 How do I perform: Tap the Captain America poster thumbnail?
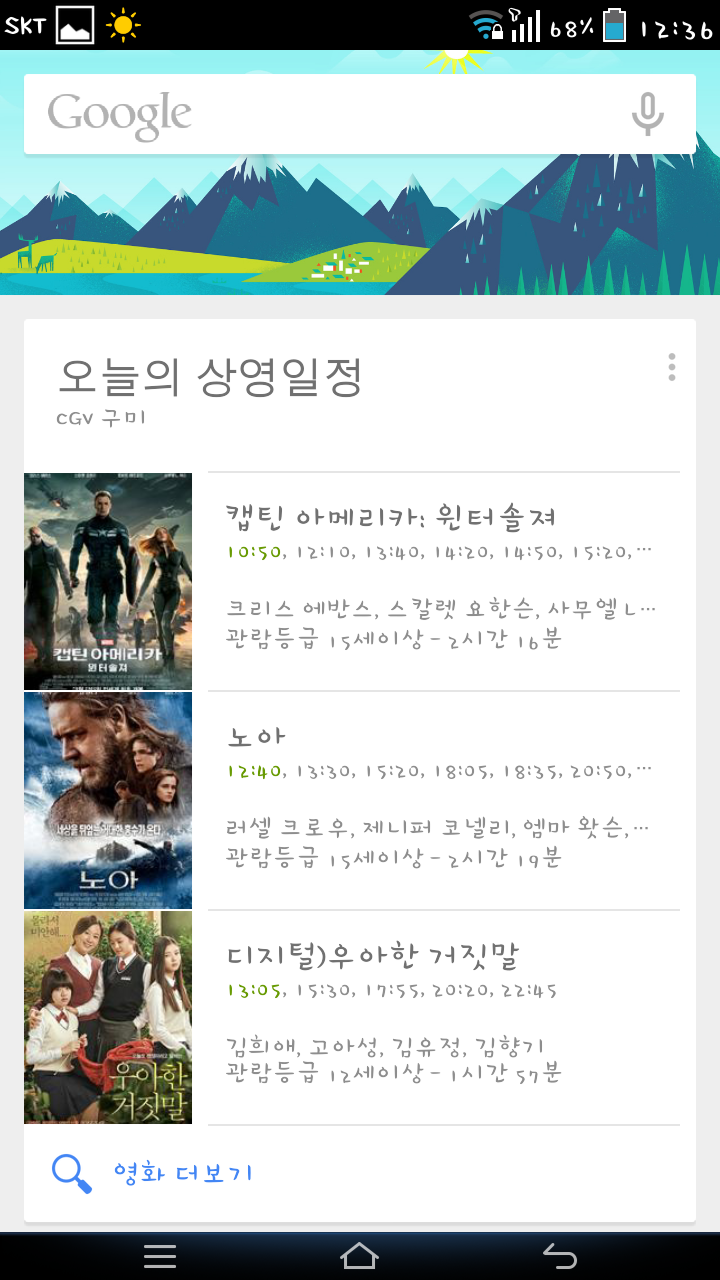click(108, 581)
